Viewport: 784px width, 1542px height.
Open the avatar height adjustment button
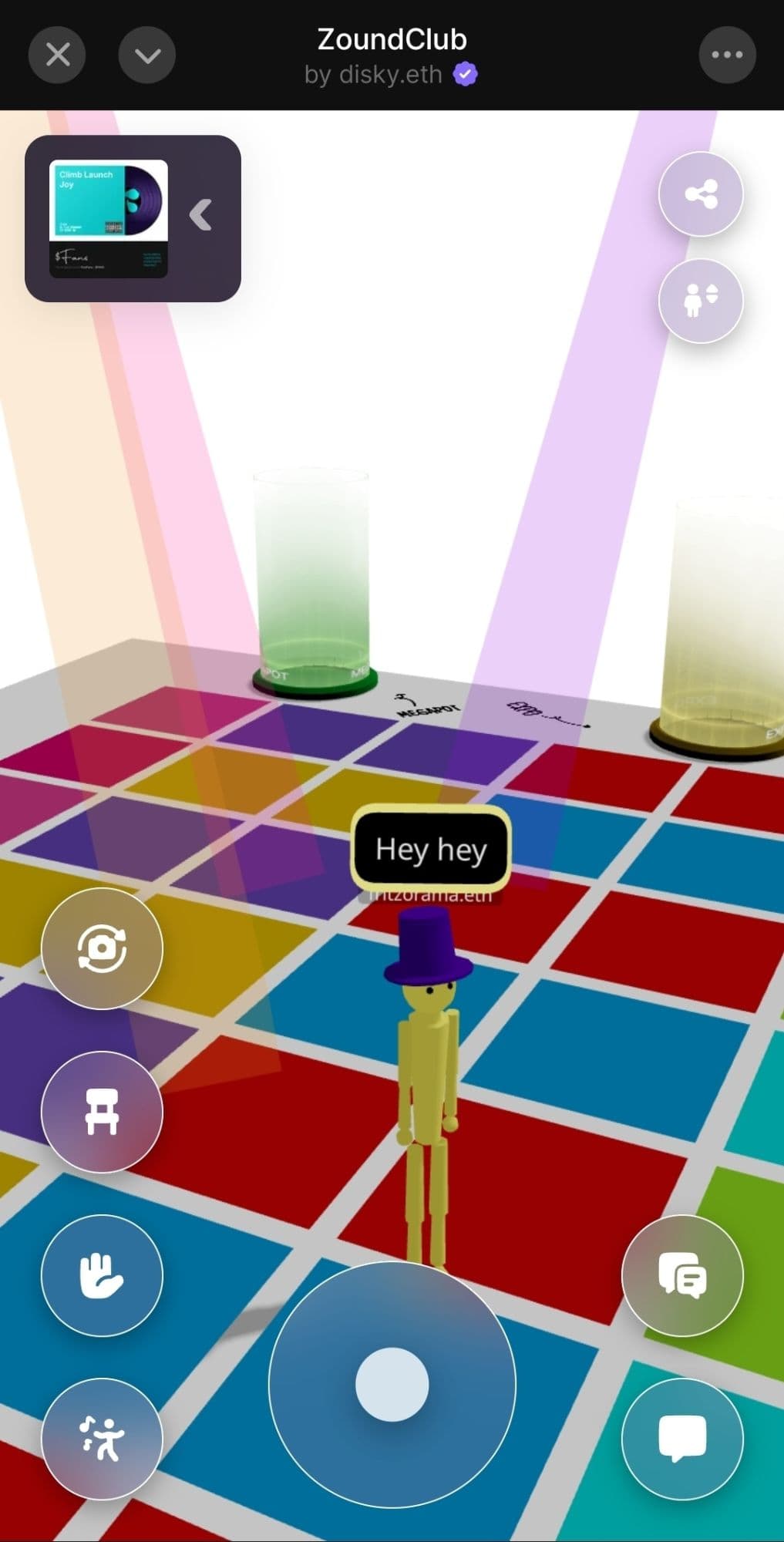pyautogui.click(x=700, y=301)
